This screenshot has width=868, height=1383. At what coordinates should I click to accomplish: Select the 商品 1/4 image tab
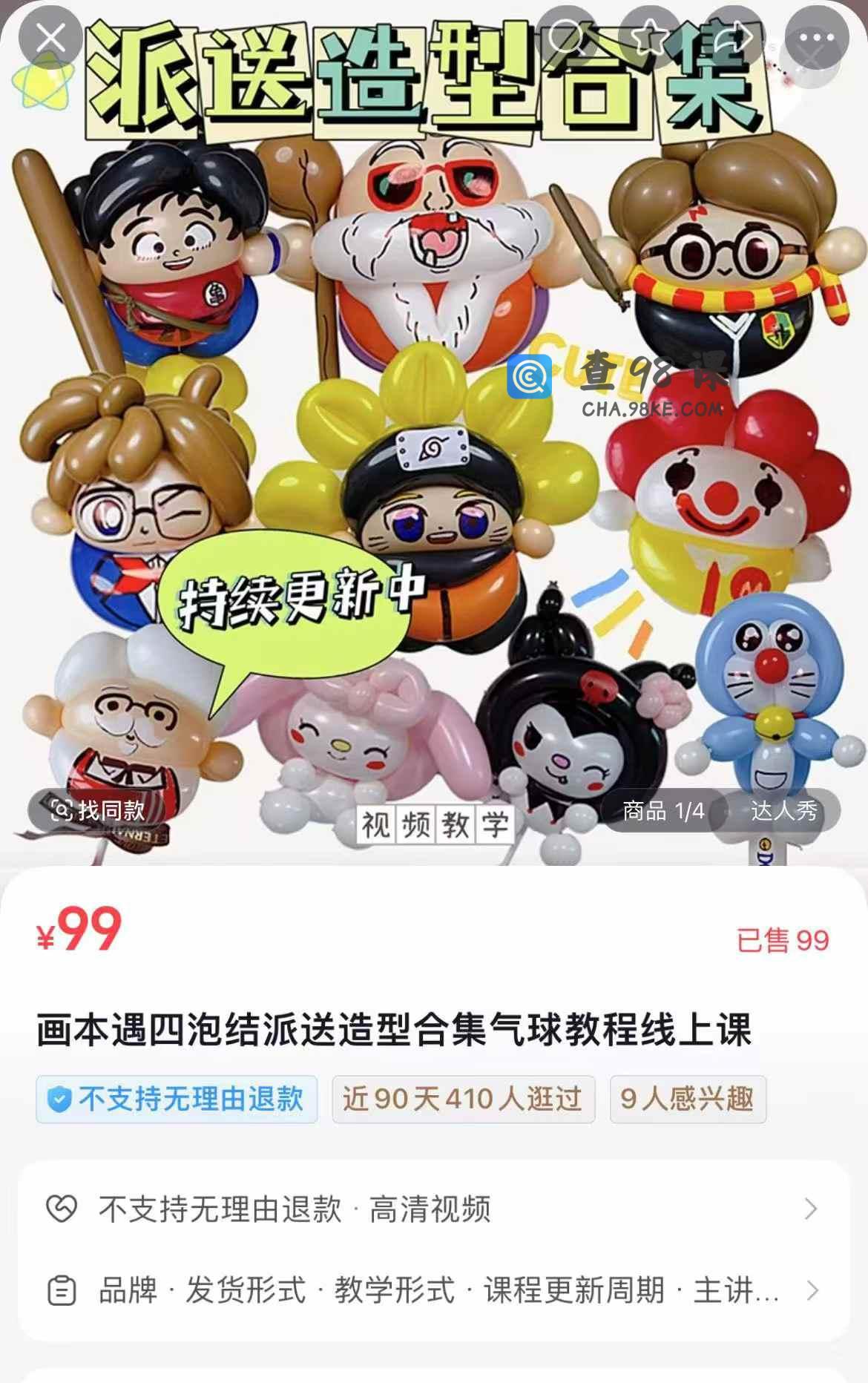tap(662, 810)
